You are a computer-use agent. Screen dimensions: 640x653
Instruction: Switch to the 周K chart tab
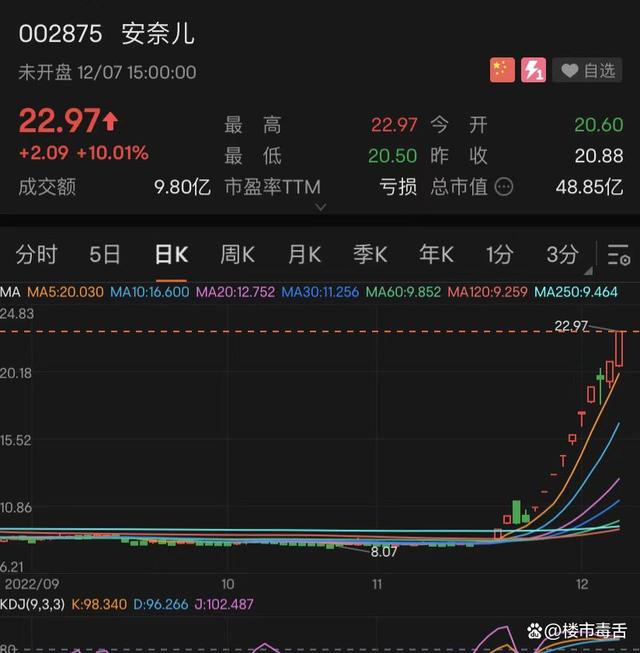tap(237, 255)
